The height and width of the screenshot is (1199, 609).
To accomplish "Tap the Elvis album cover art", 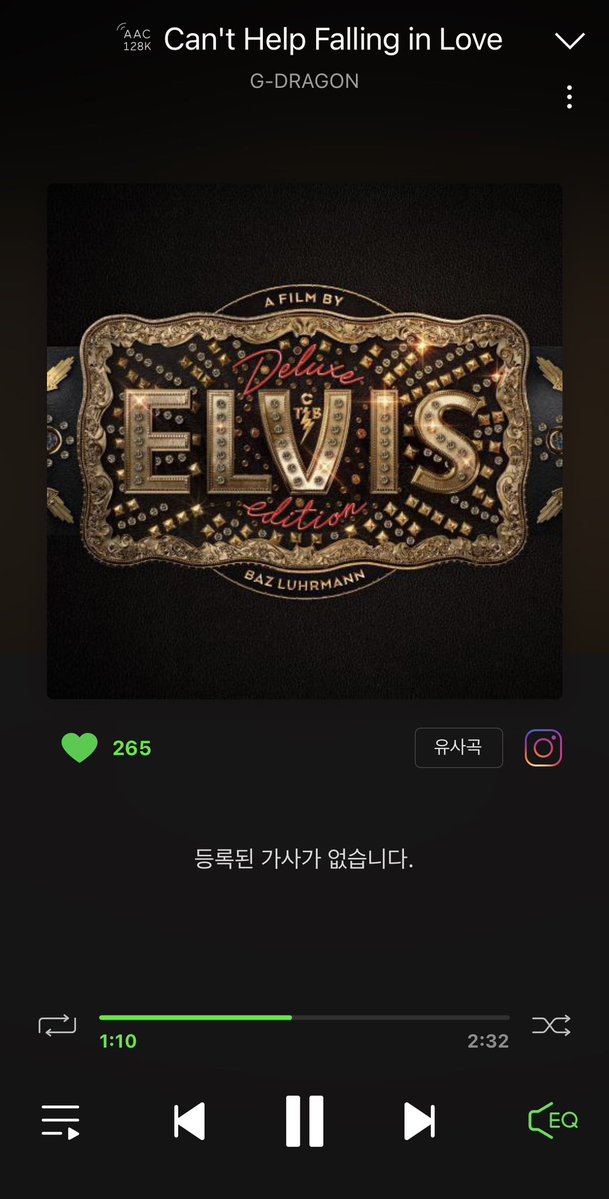I will (304, 440).
